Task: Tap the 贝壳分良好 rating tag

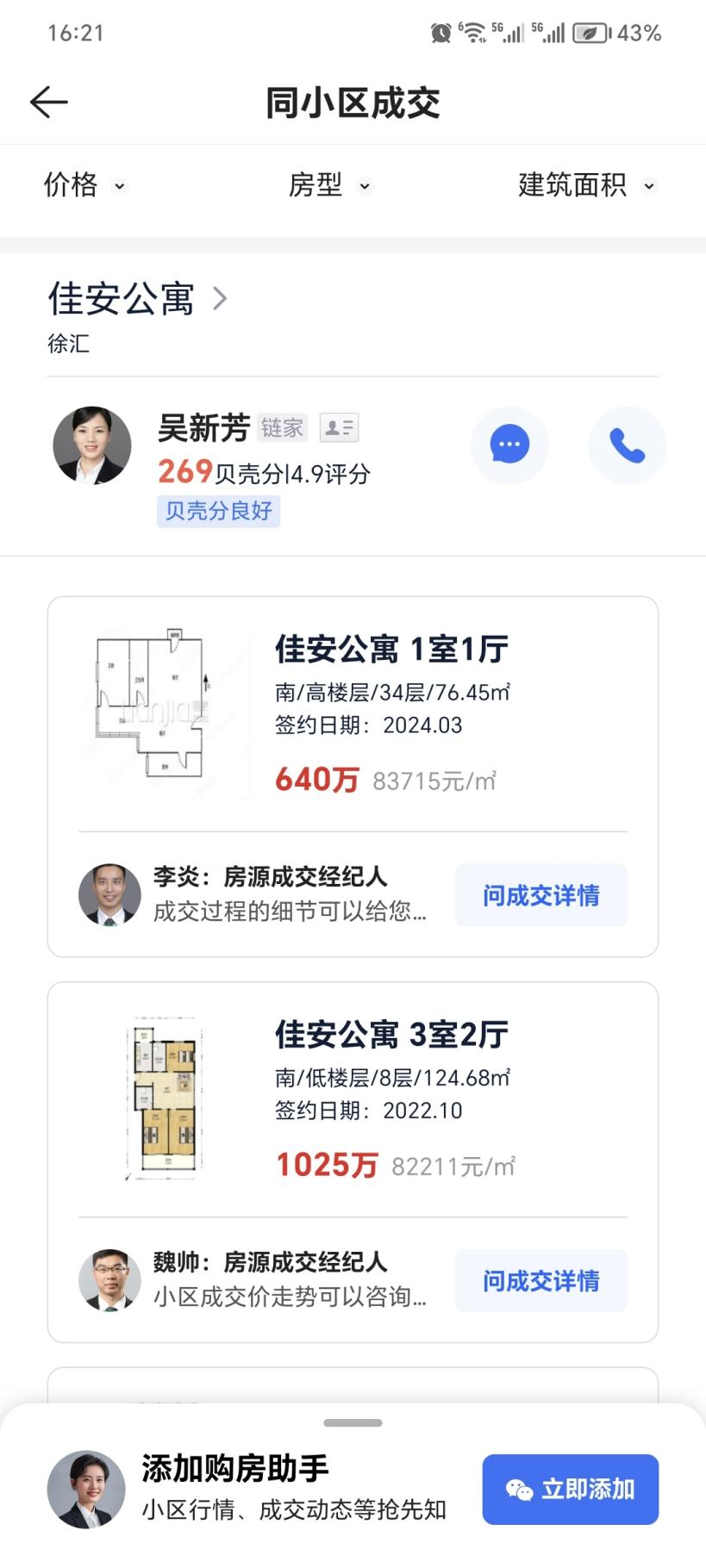Action: point(217,511)
